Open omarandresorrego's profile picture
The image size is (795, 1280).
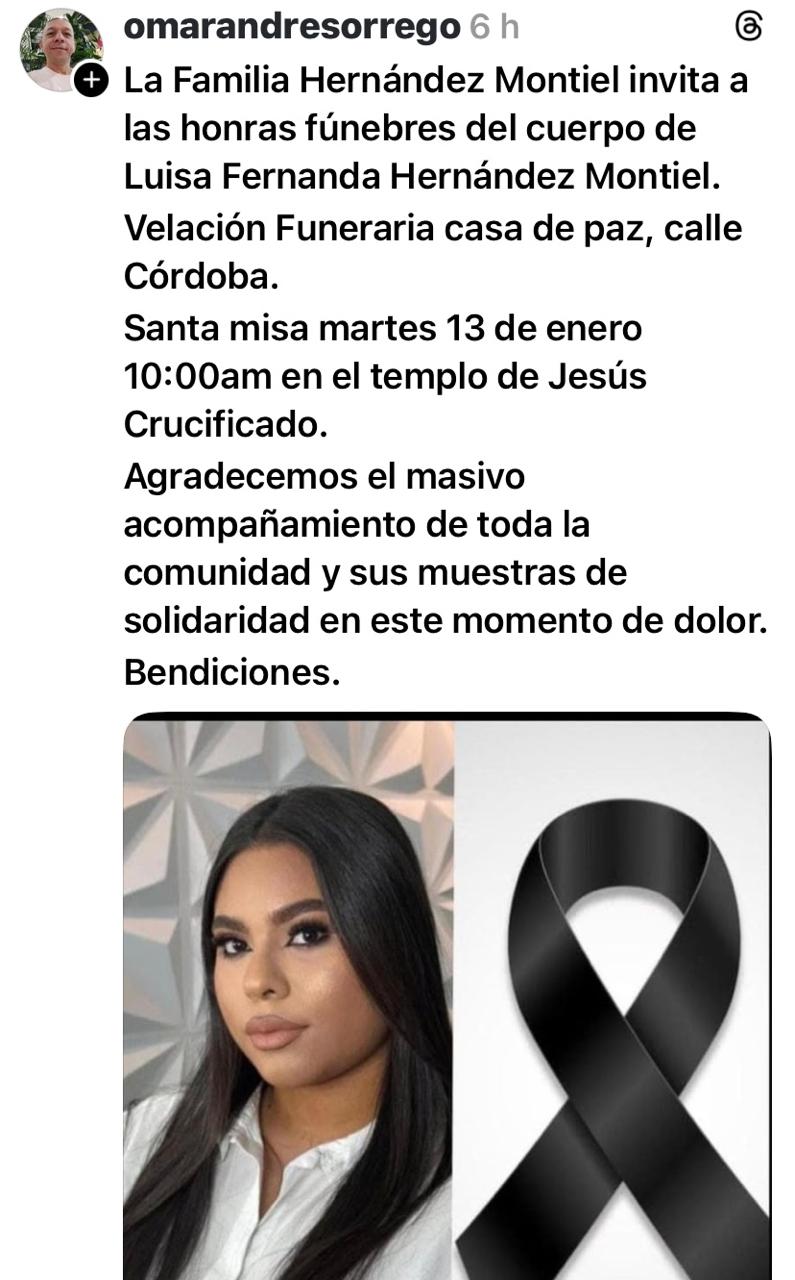tap(58, 47)
